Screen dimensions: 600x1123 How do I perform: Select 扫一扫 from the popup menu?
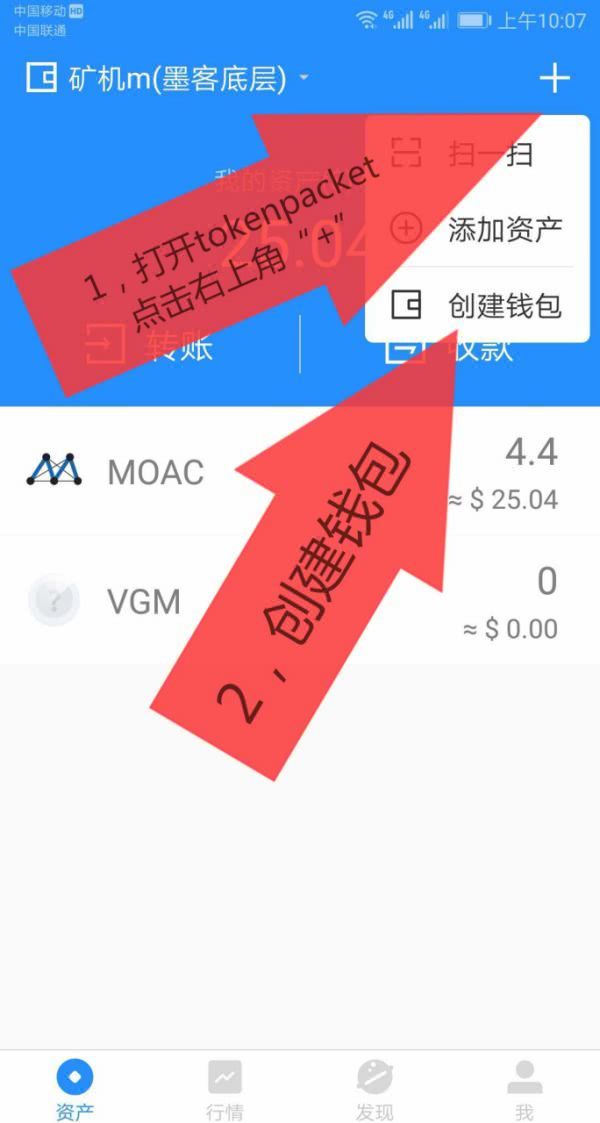(477, 154)
